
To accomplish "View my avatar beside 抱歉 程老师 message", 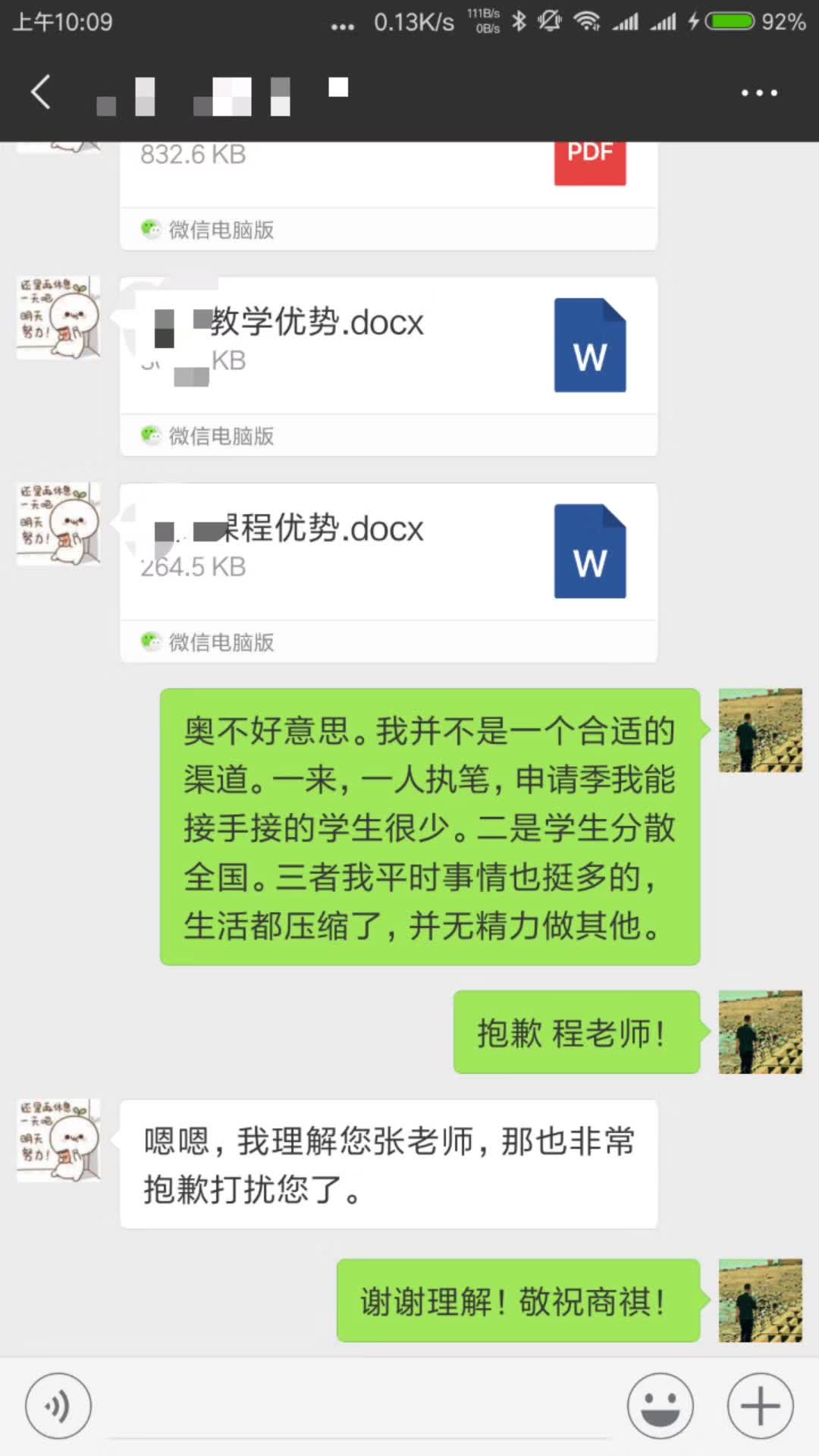I will coord(760,1031).
